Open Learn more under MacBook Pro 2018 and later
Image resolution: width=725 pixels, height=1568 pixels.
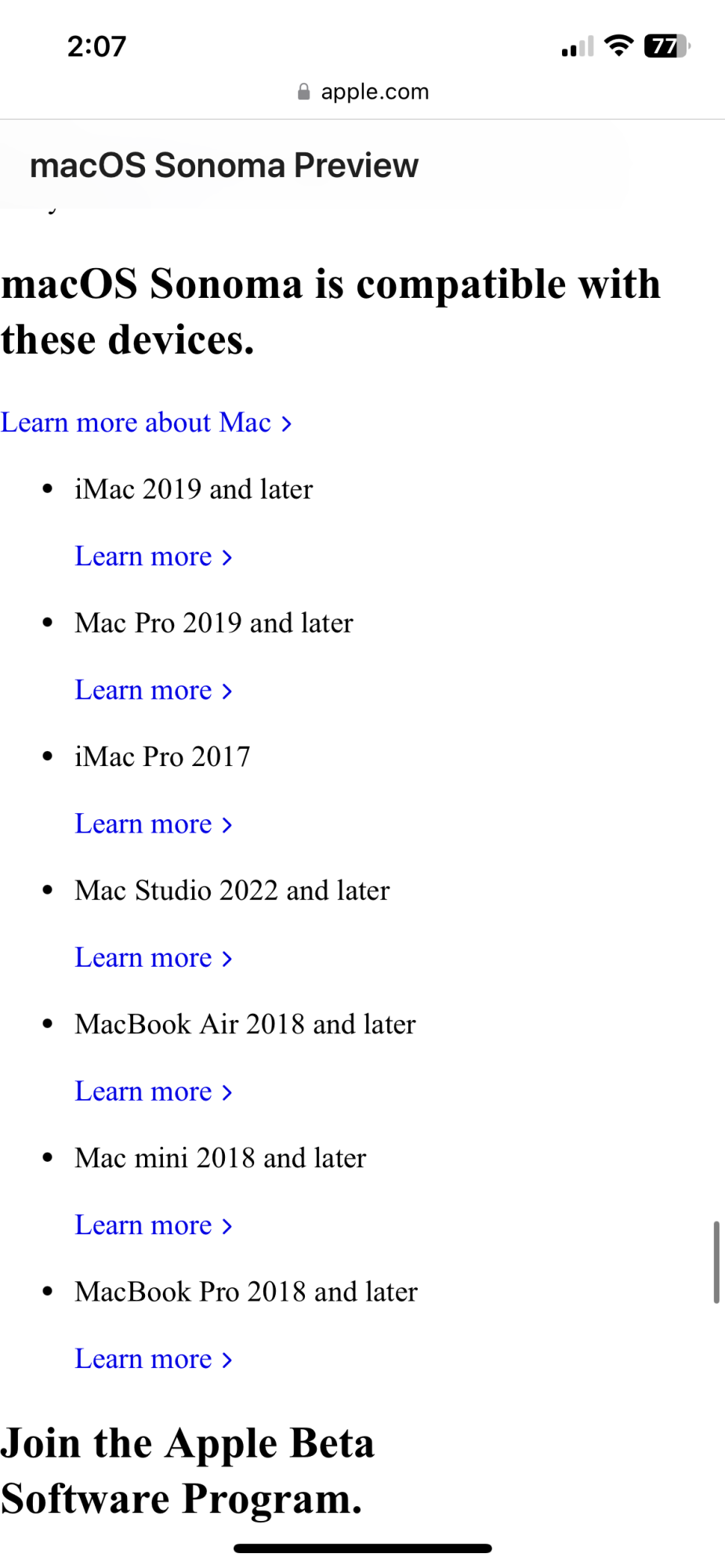click(153, 1359)
